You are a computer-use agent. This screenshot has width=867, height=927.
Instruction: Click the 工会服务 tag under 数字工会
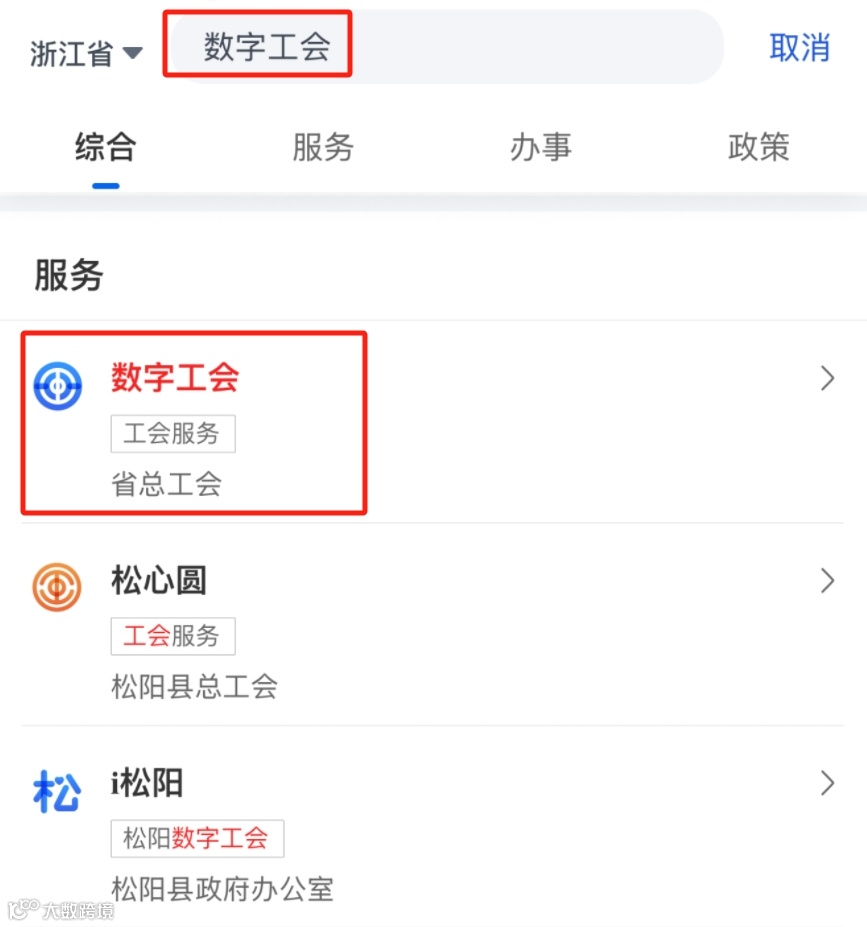(x=172, y=433)
